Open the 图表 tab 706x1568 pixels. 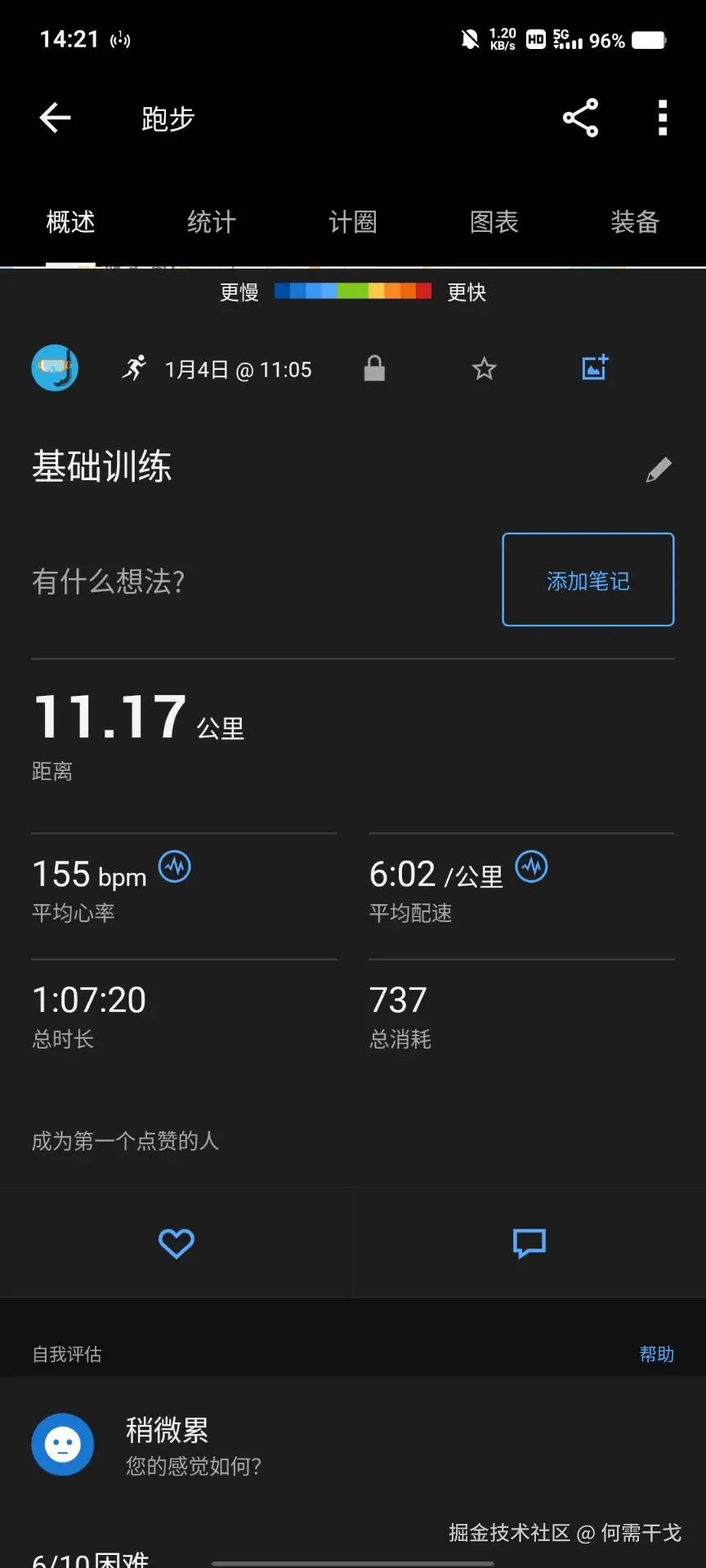(x=494, y=222)
